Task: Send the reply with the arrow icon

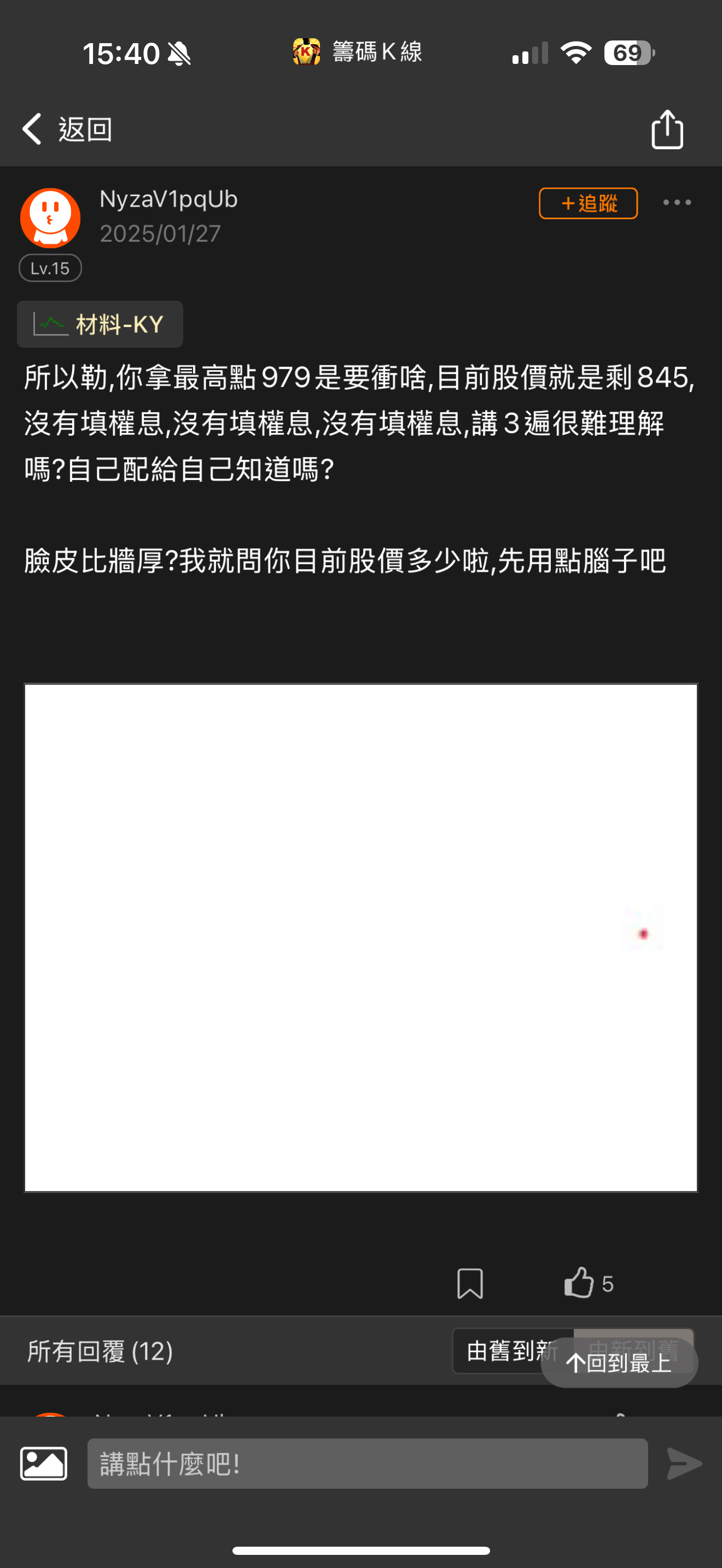Action: [684, 1464]
